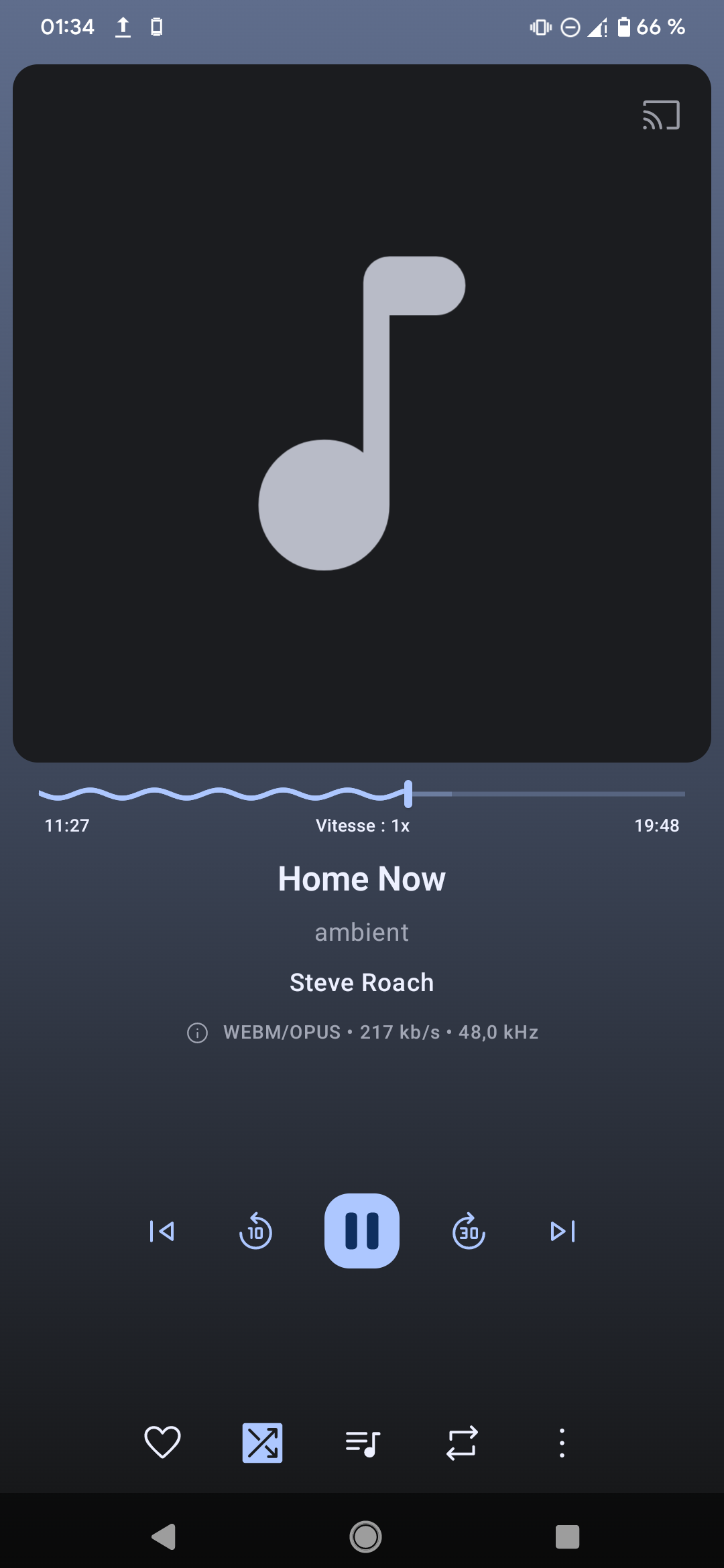Viewport: 724px width, 1568px height.
Task: Fast forward 30 seconds
Action: click(469, 1231)
